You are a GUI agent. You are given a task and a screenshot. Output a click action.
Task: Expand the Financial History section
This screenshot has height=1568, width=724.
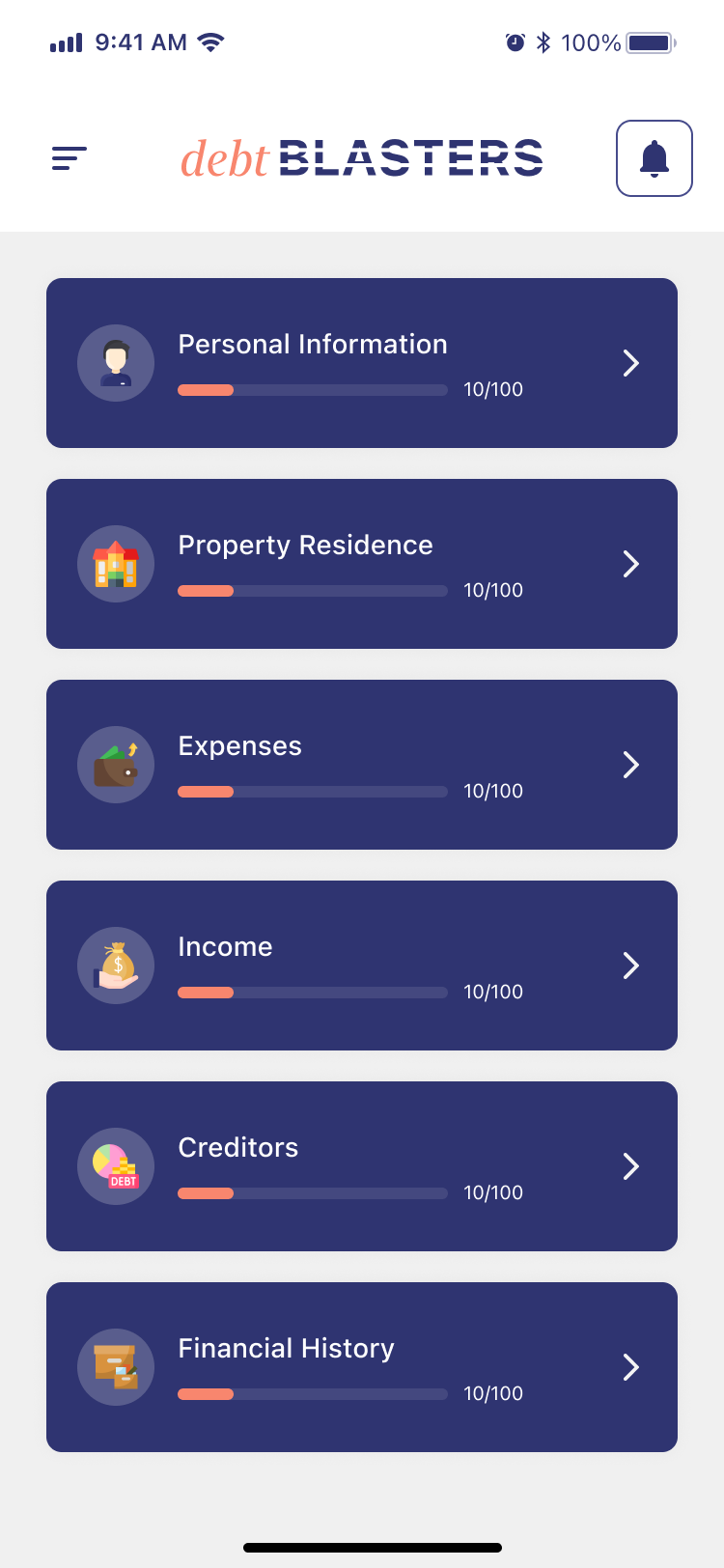point(630,1367)
